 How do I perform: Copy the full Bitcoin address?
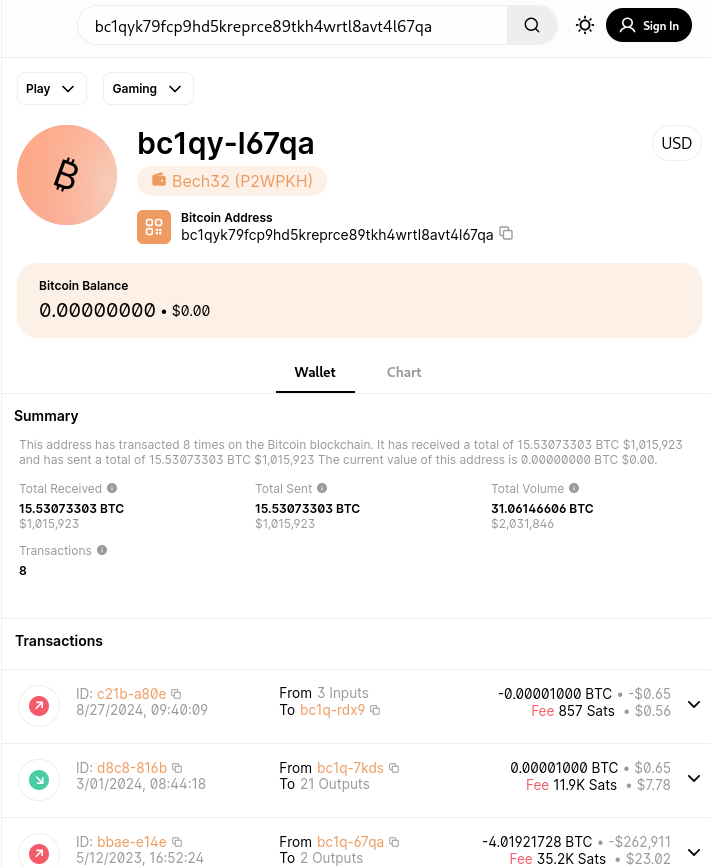tap(506, 234)
